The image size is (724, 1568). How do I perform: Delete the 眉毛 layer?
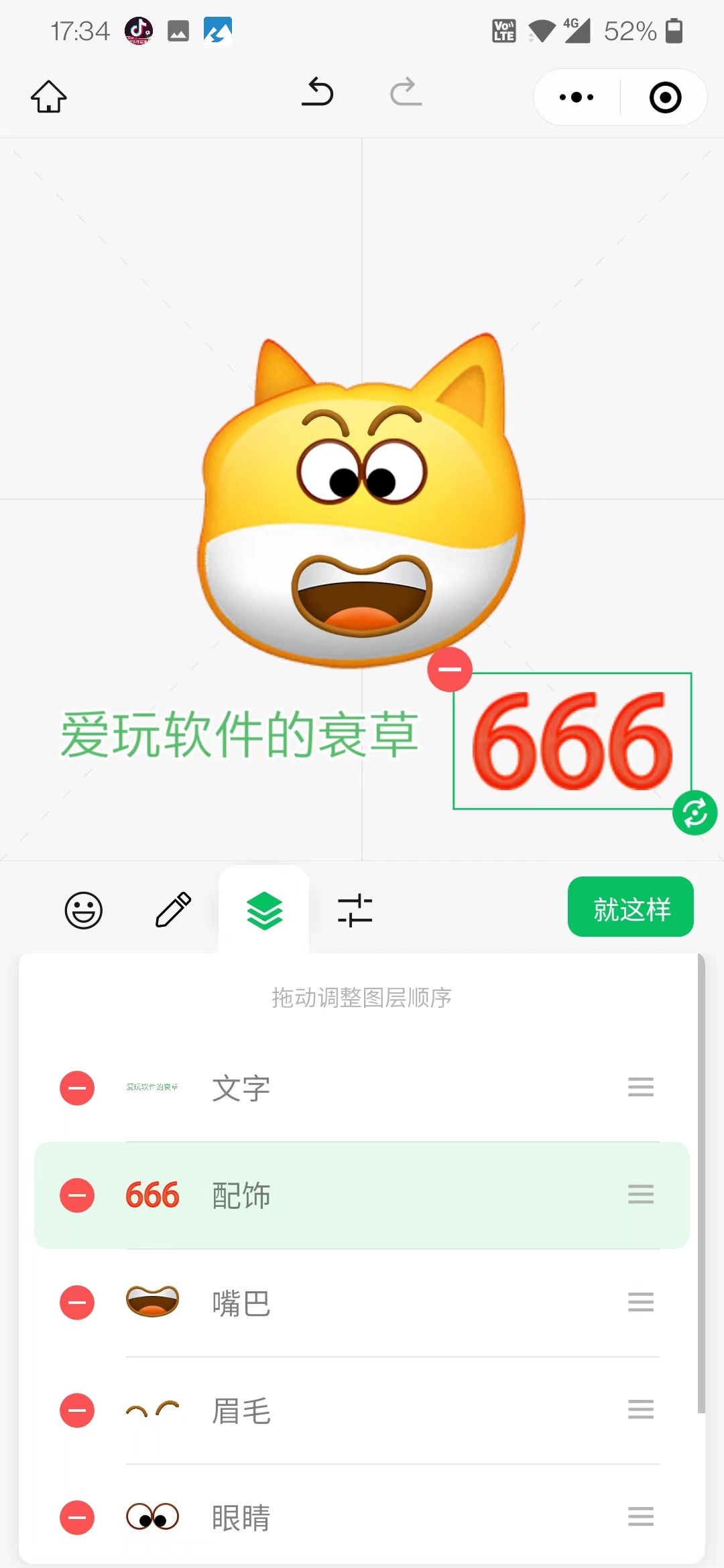pos(76,1411)
